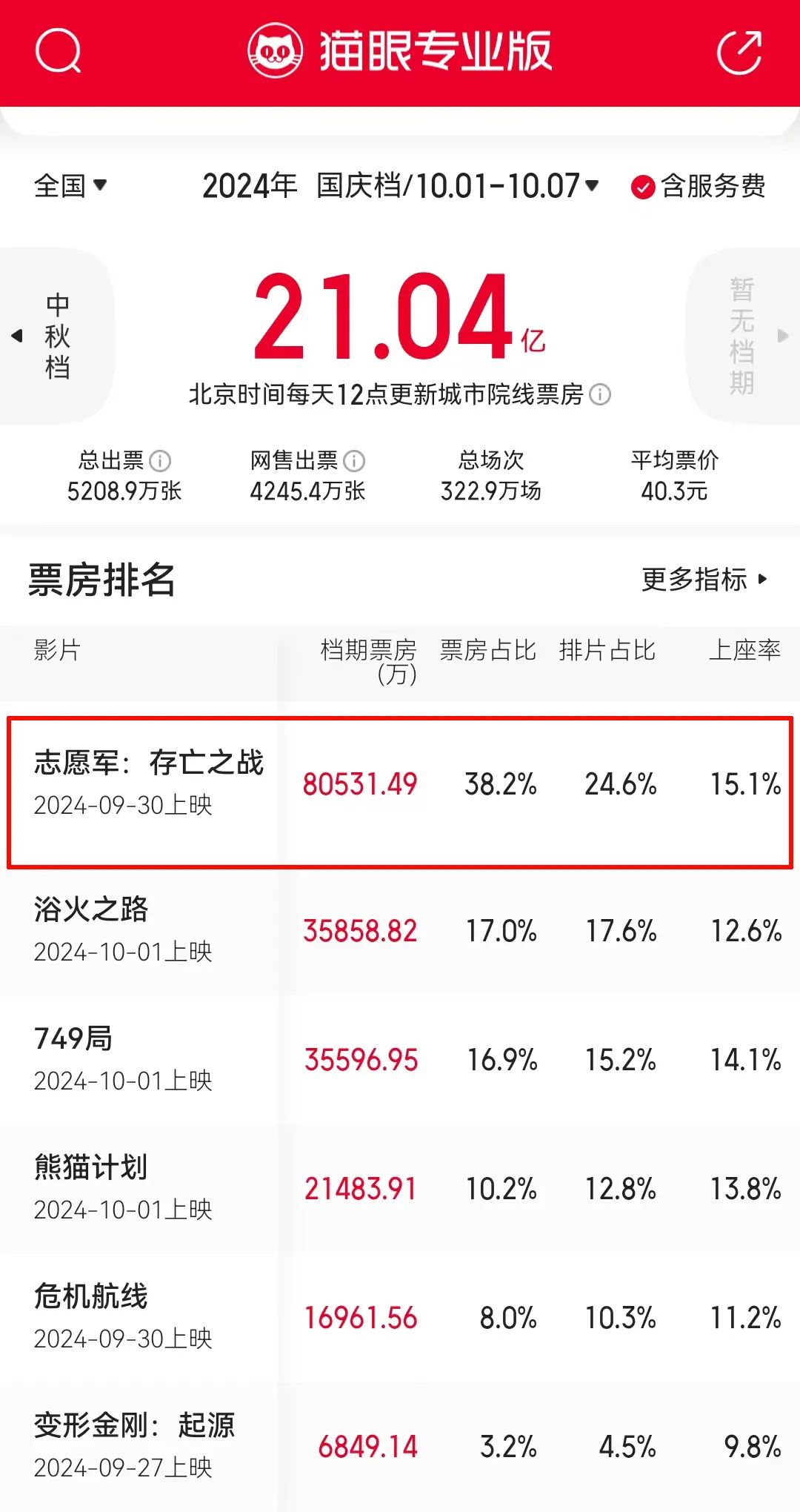Tap the share icon in header
800x1512 pixels.
pyautogui.click(x=739, y=52)
